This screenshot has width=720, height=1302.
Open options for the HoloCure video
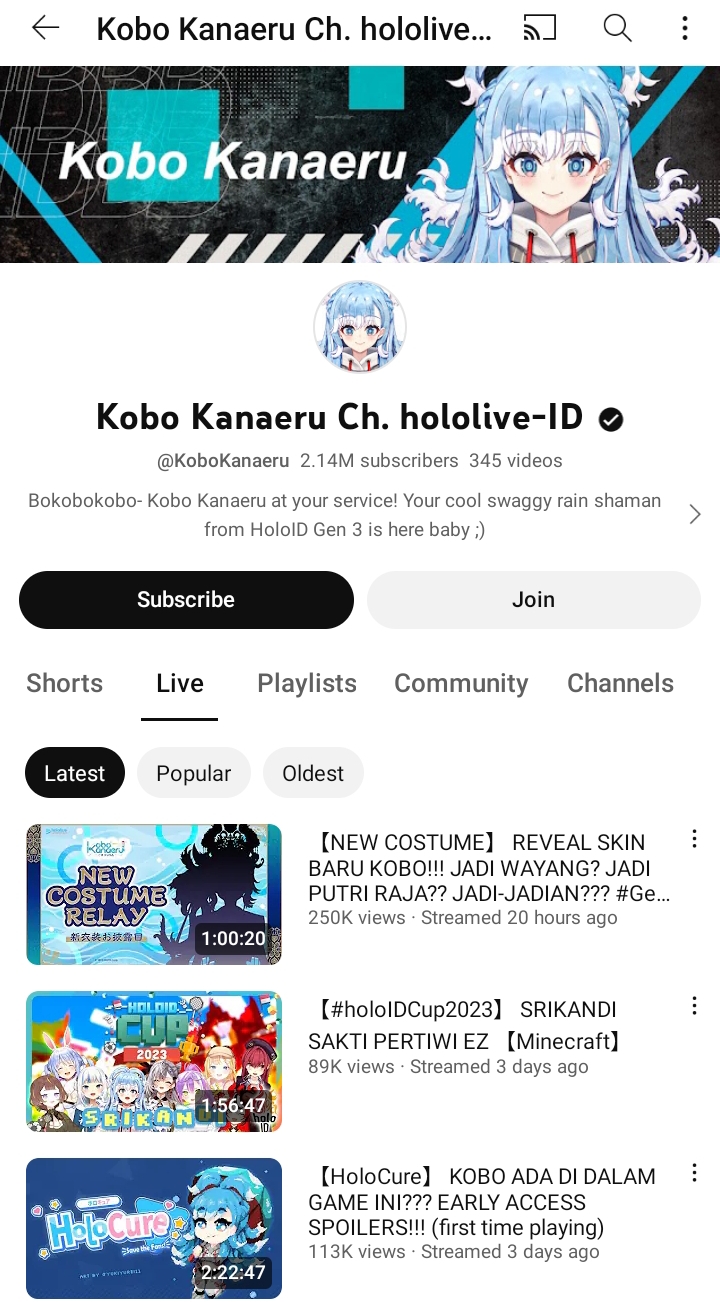694,1174
